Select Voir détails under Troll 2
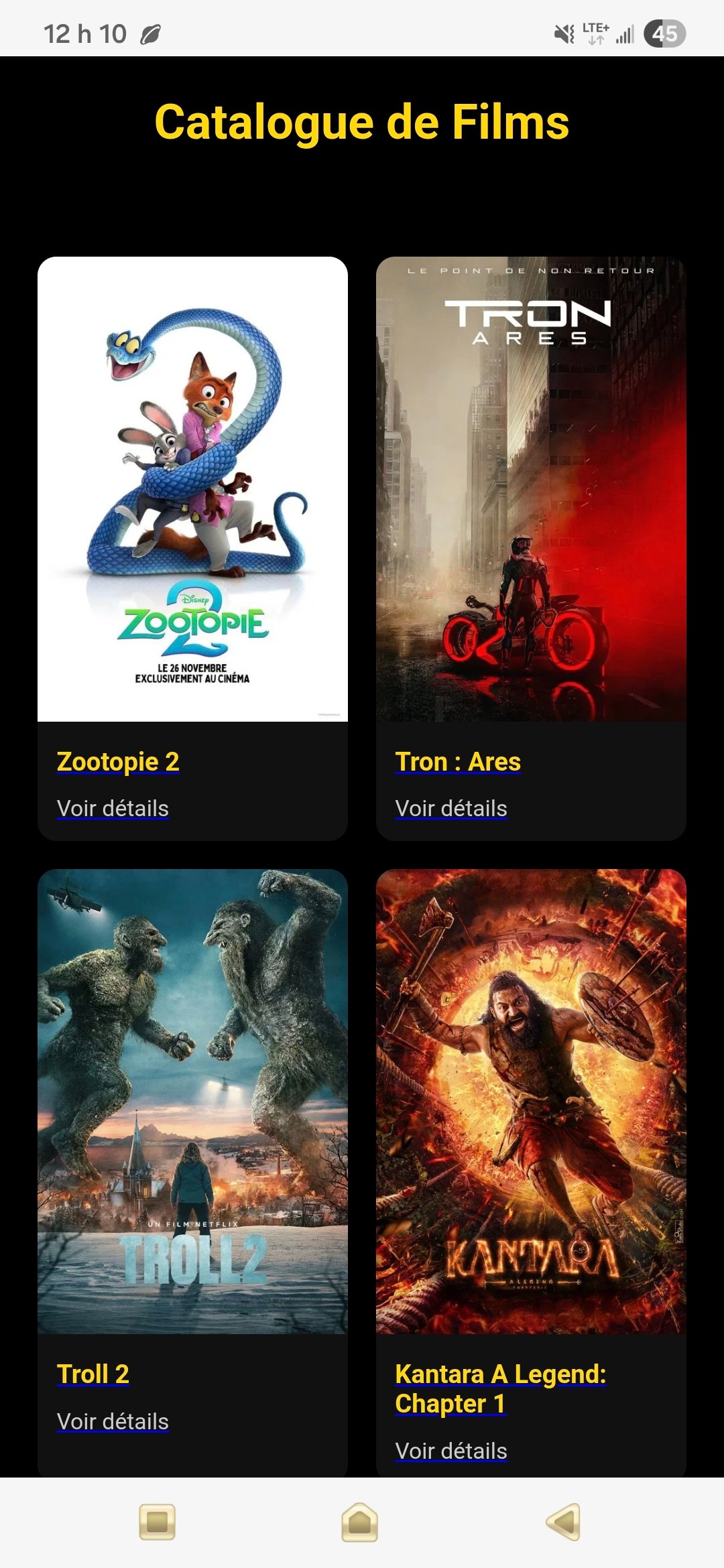Screen dimensions: 724x1568 pyautogui.click(x=113, y=1421)
